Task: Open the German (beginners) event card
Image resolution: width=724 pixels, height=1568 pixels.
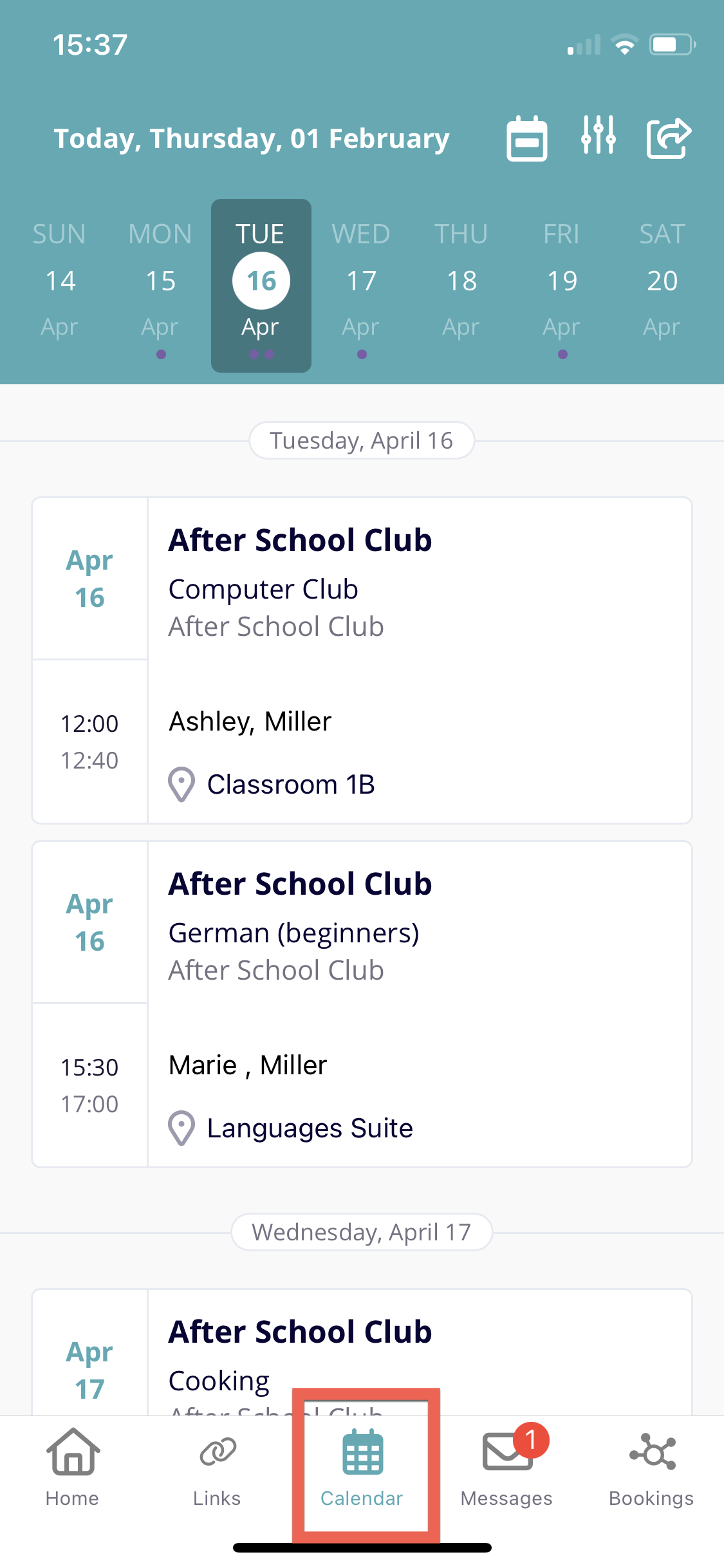Action: pyautogui.click(x=362, y=1004)
